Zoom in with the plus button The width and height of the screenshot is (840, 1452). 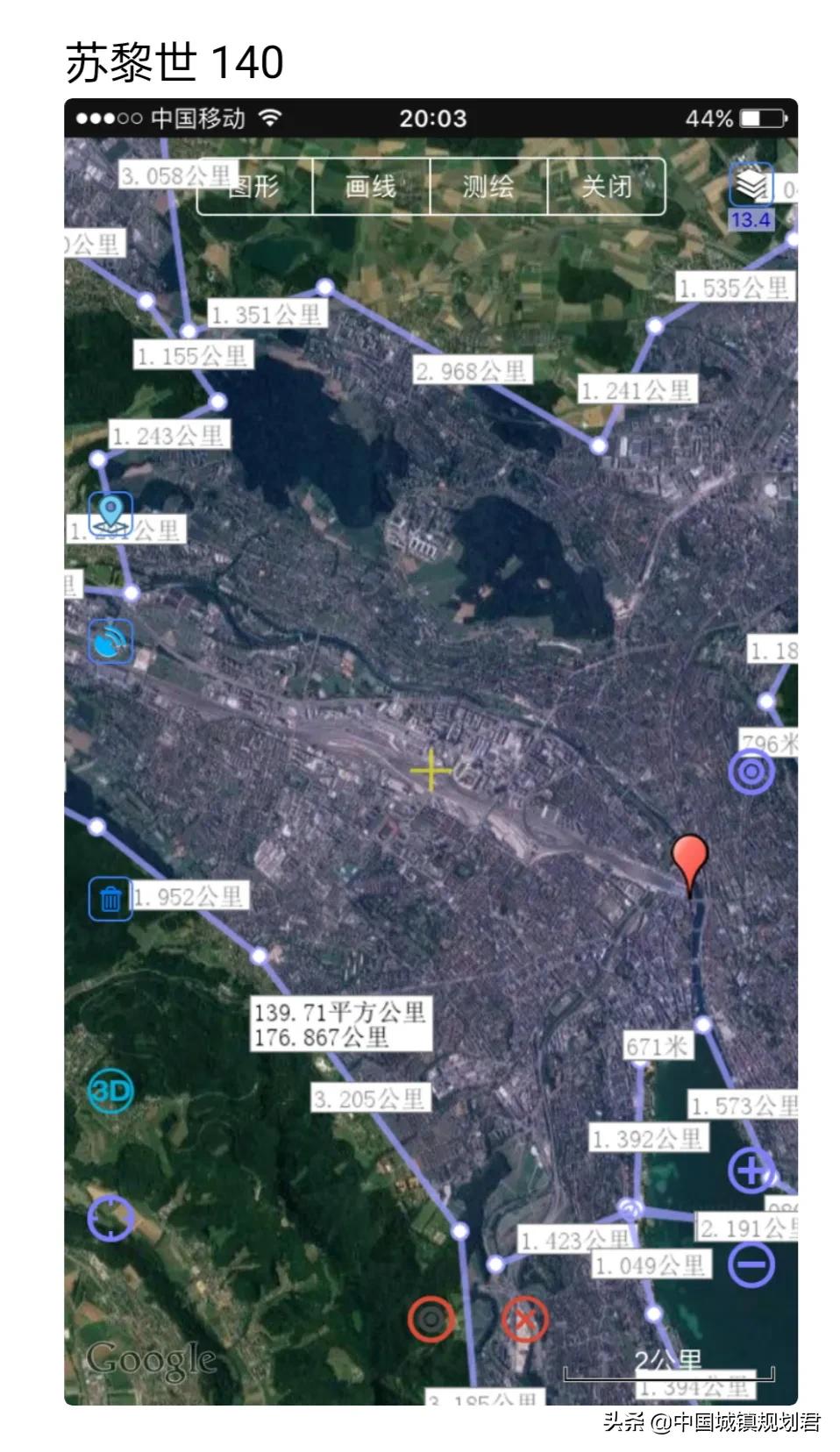point(751,1170)
